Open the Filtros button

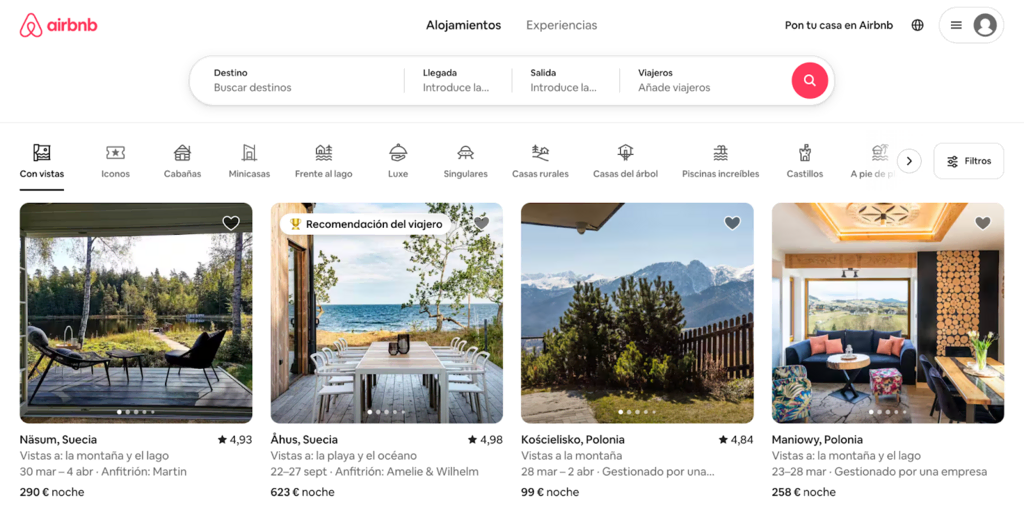pos(968,161)
